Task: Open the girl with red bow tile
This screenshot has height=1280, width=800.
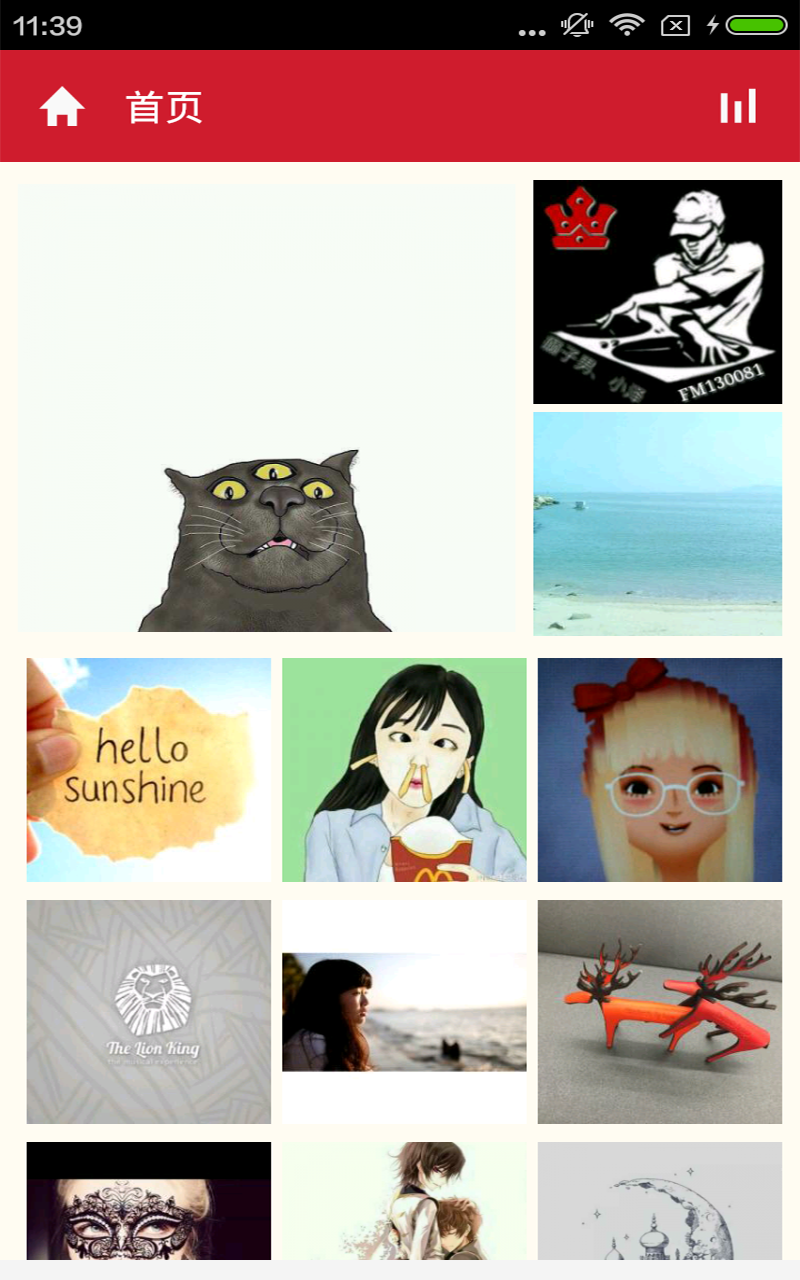Action: 660,770
